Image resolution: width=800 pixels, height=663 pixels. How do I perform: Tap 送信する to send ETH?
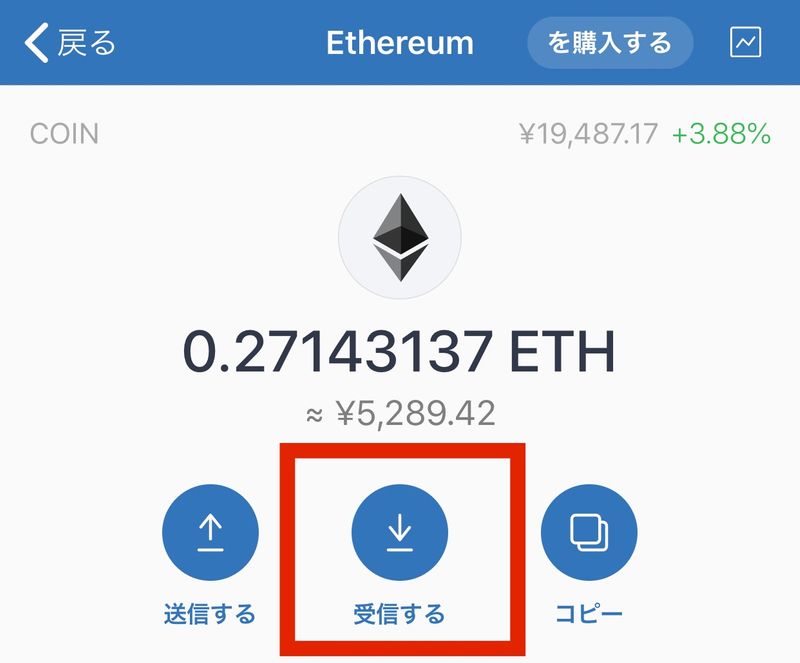pyautogui.click(x=210, y=532)
